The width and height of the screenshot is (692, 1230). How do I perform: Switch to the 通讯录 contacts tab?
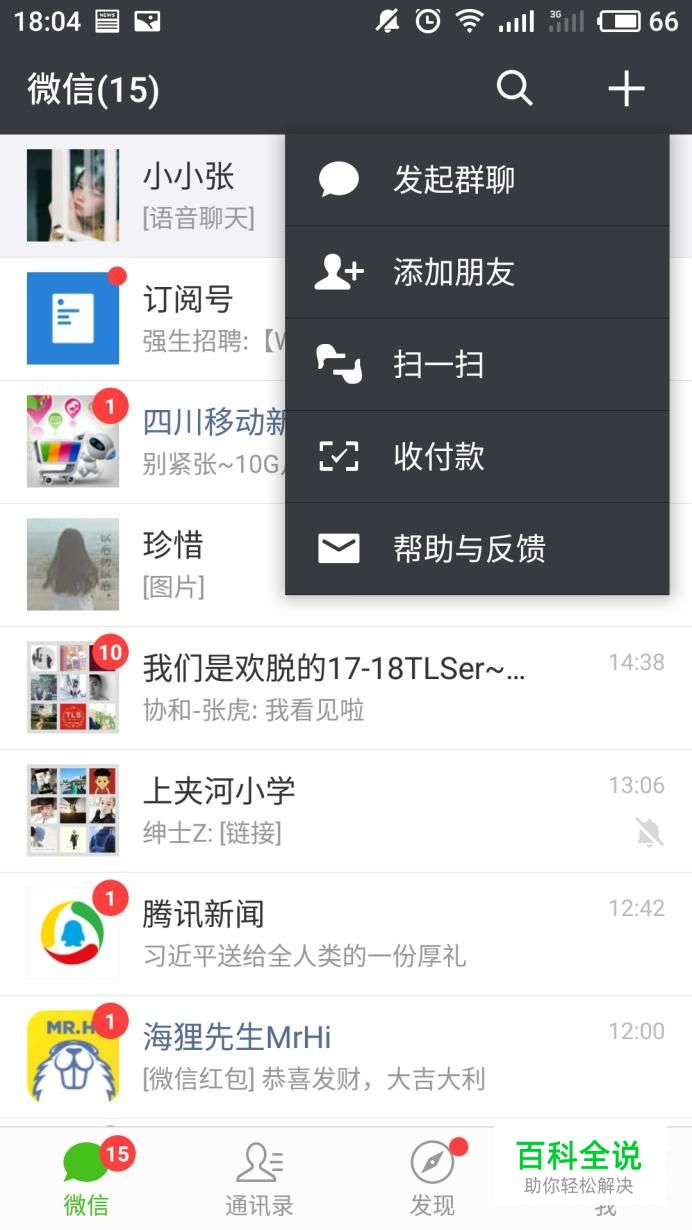coord(259,1180)
